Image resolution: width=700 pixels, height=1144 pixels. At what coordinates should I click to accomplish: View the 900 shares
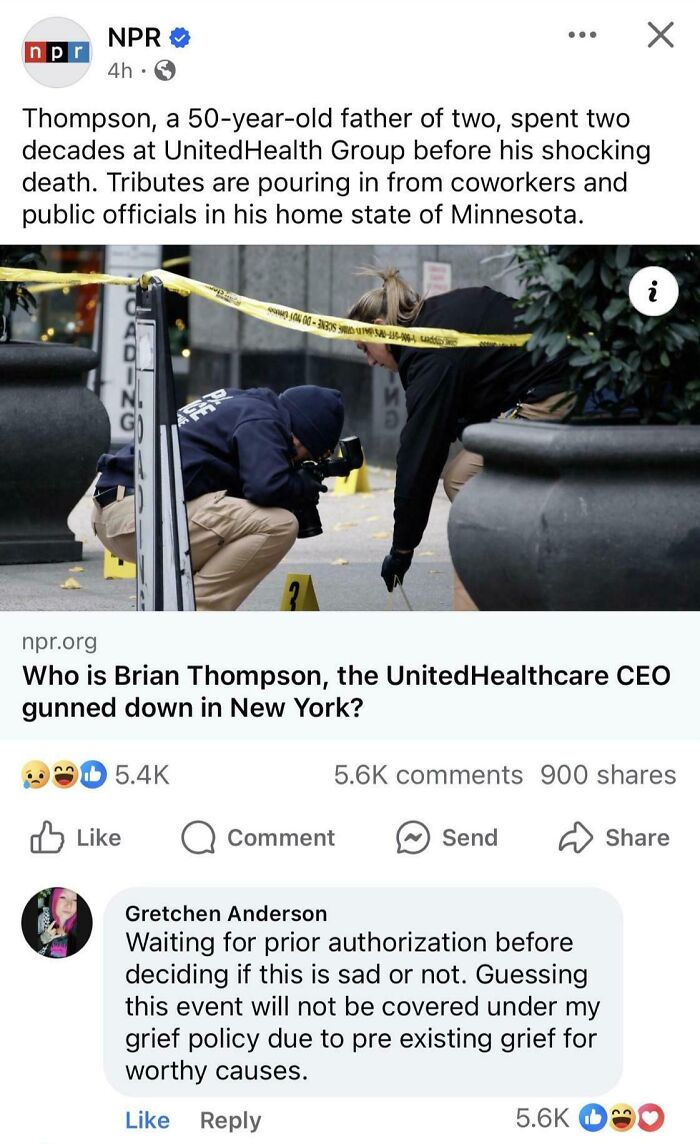608,775
